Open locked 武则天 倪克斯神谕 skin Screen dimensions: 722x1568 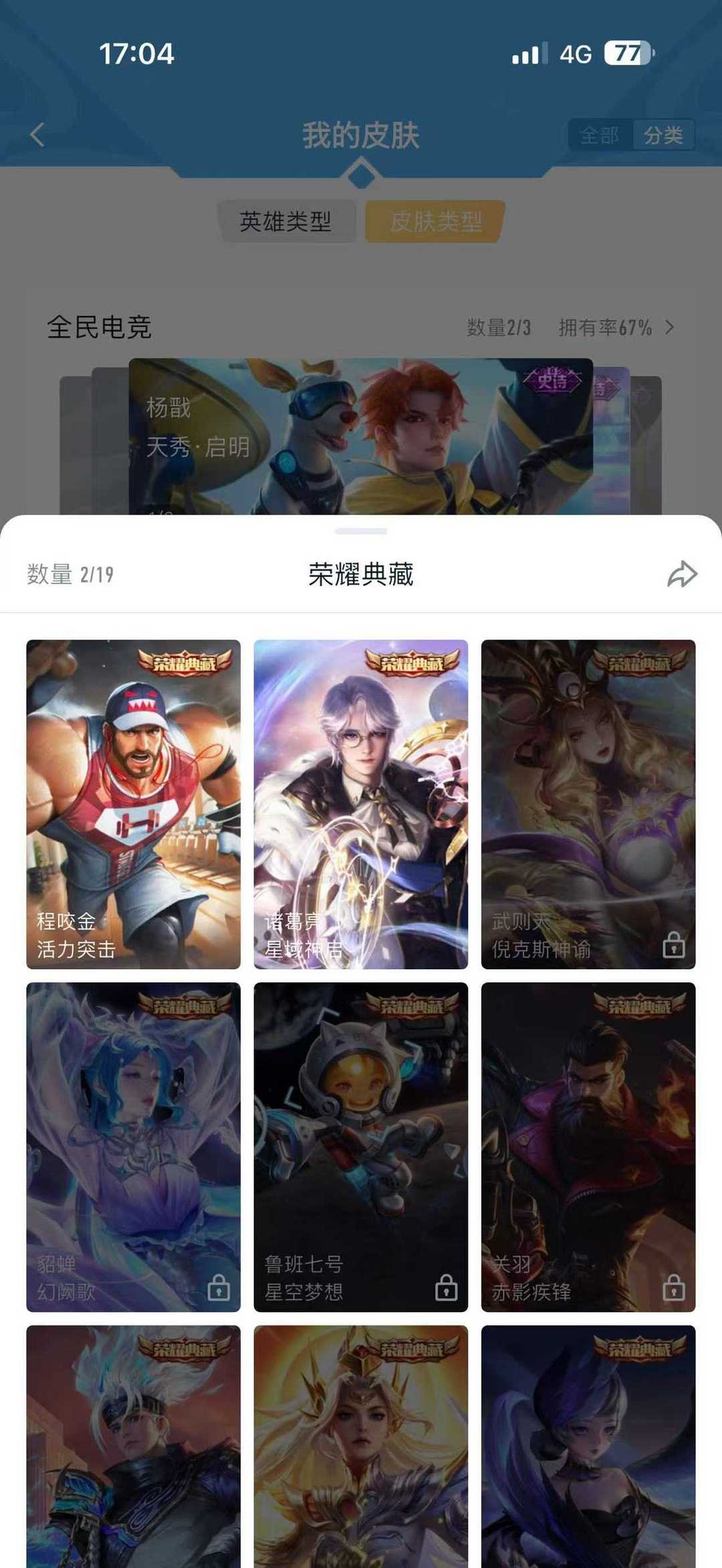[588, 804]
